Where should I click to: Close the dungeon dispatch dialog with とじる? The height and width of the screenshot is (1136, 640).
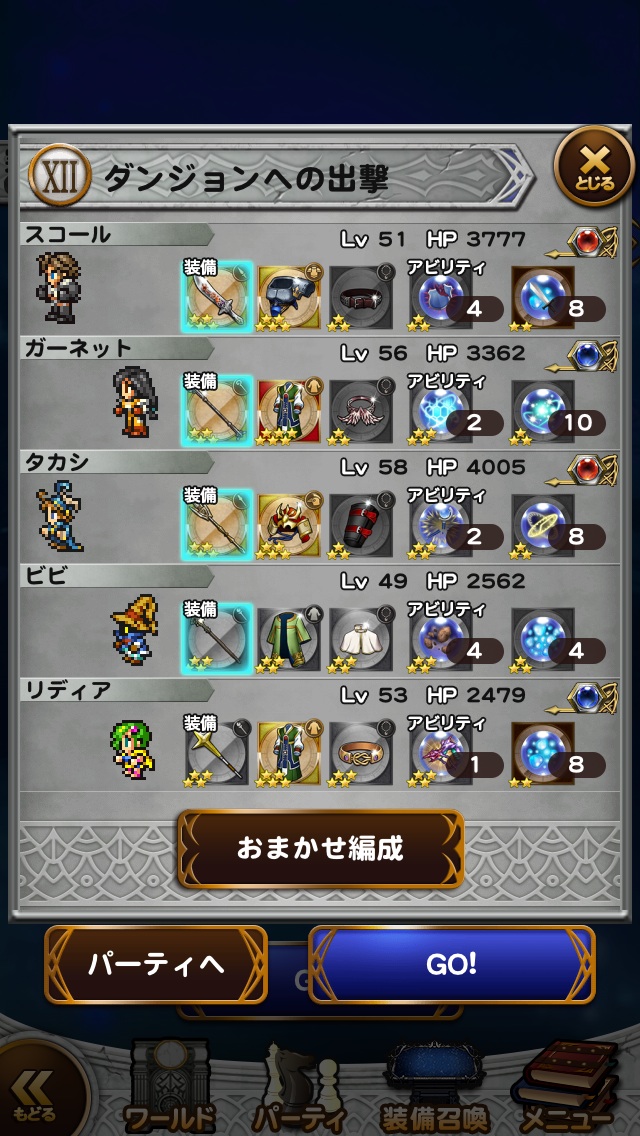(594, 166)
